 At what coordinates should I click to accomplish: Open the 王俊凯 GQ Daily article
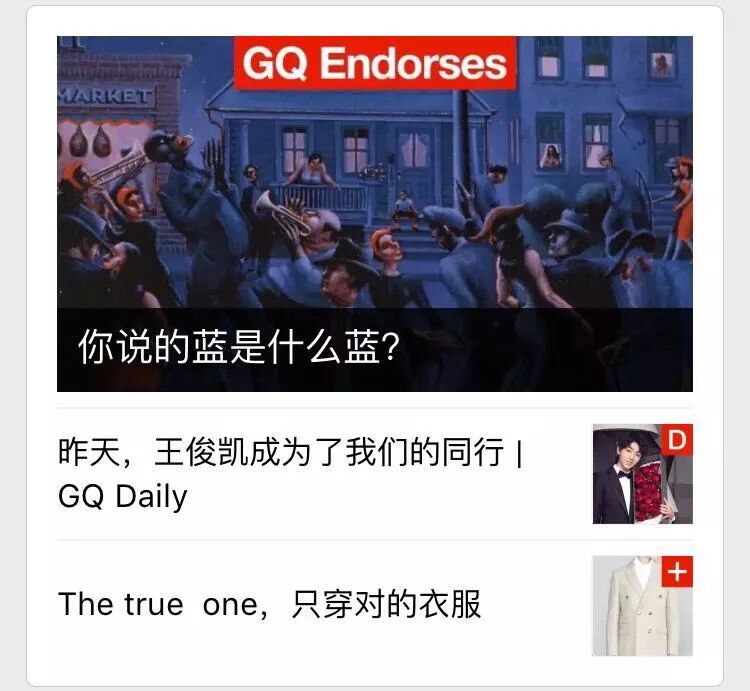click(x=291, y=474)
